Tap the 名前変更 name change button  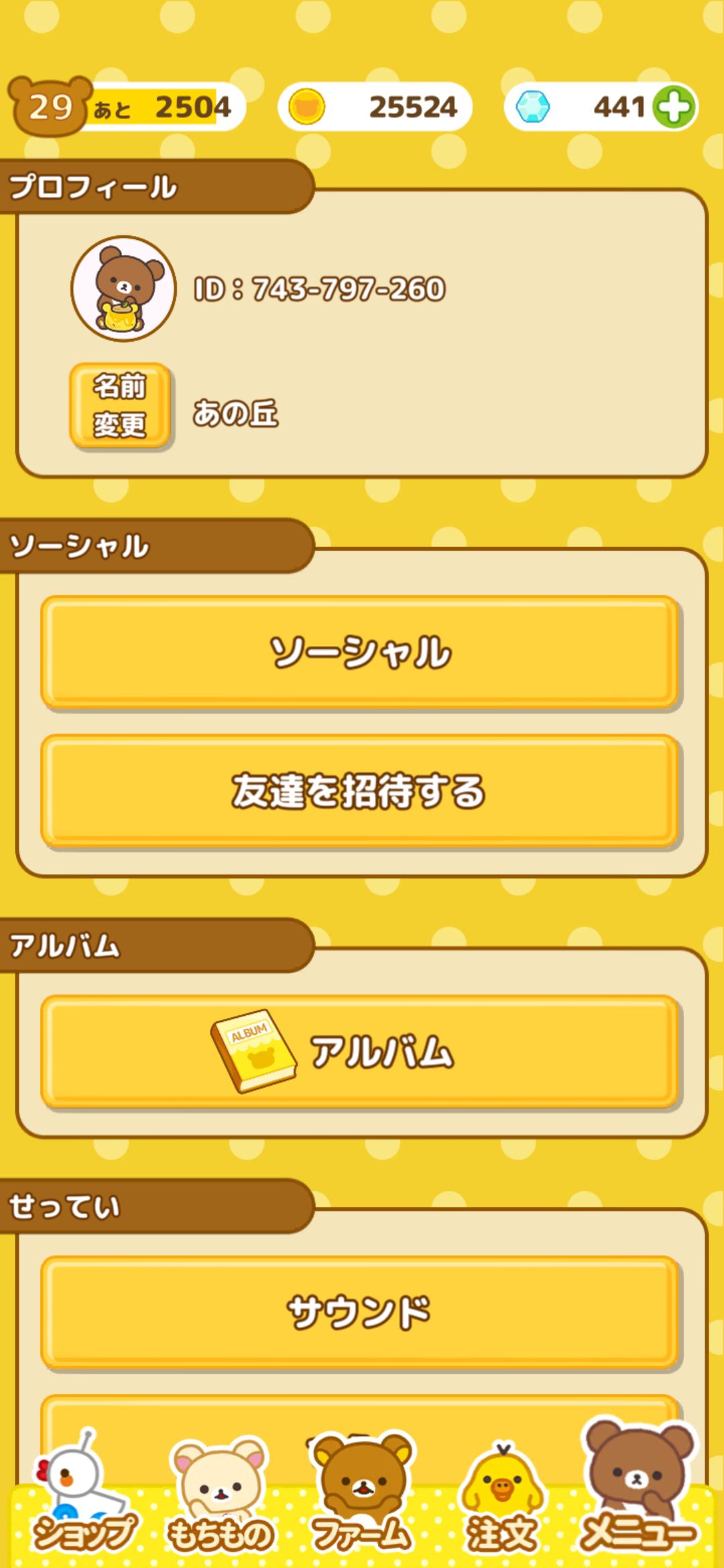120,405
